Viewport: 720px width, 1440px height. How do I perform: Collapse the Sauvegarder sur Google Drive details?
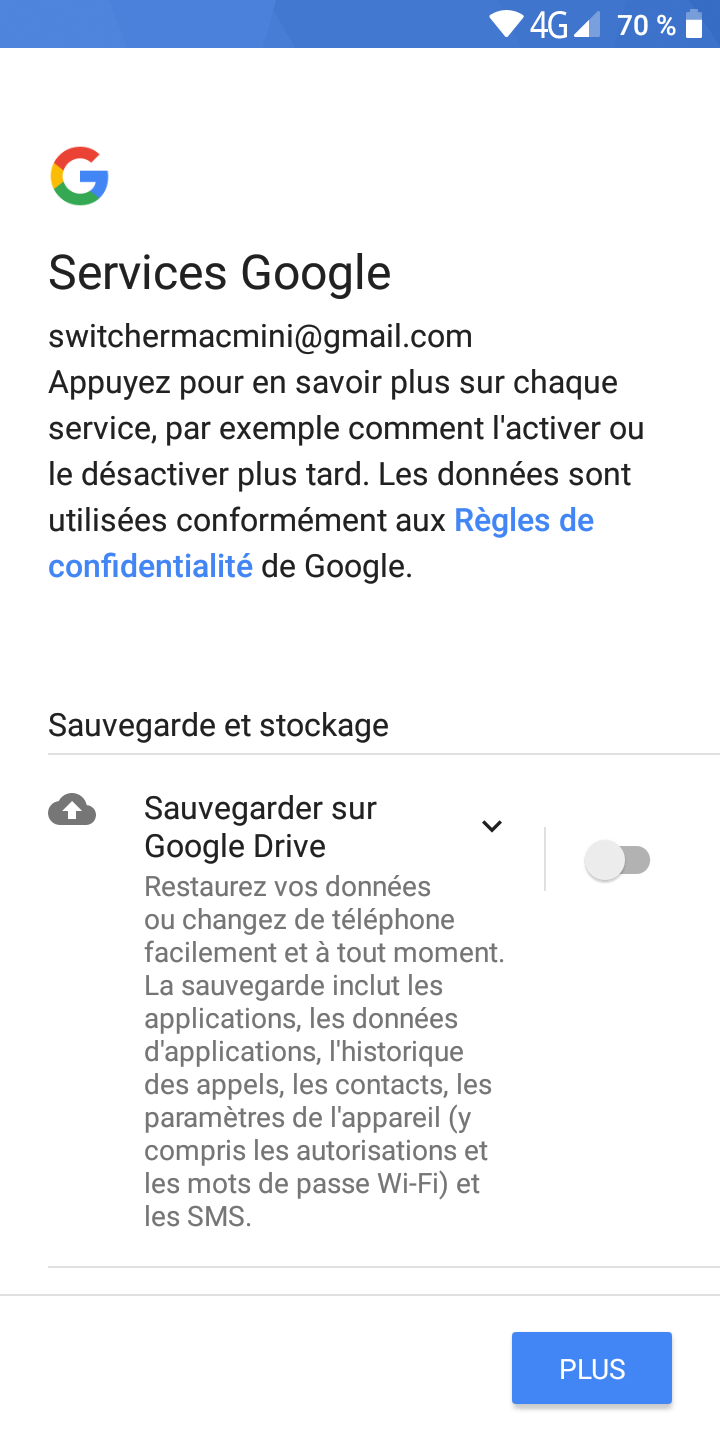pos(491,826)
